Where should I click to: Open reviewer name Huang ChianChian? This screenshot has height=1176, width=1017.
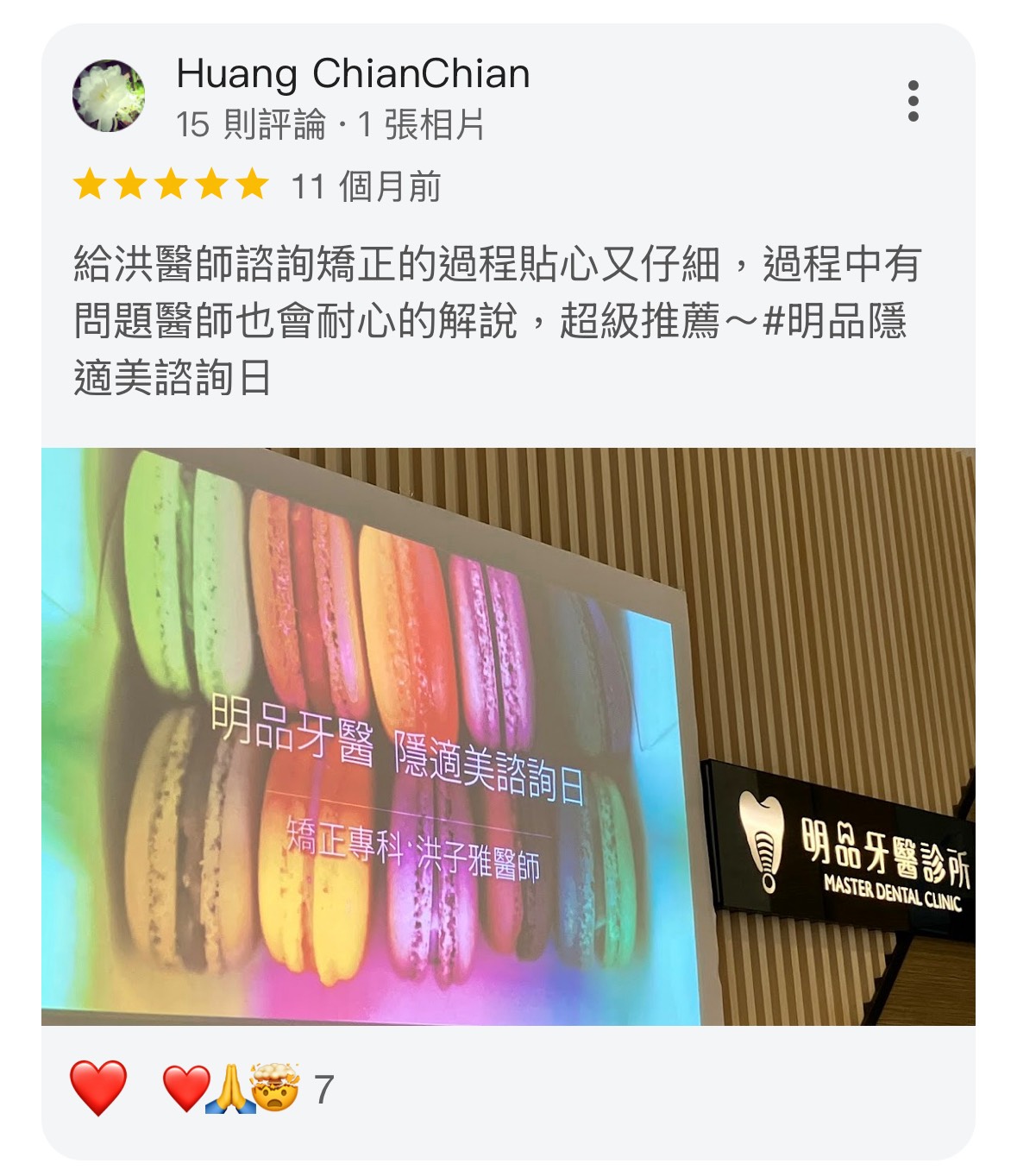click(353, 73)
